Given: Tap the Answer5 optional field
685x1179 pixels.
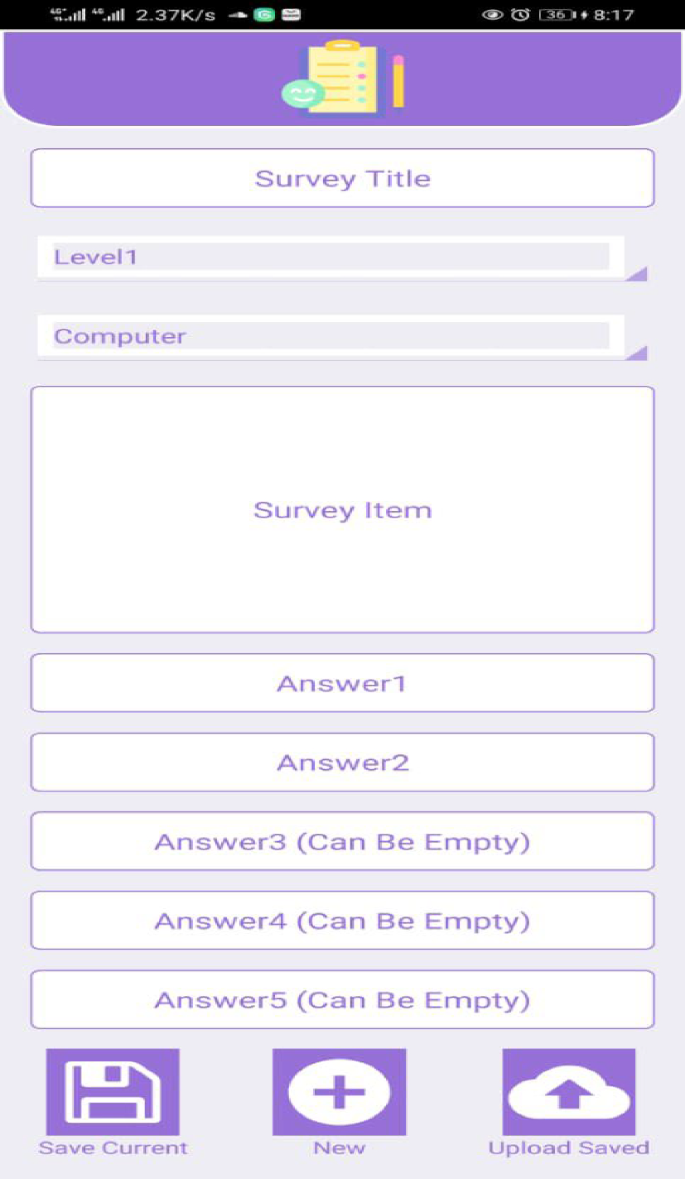Looking at the screenshot, I should click(342, 1000).
